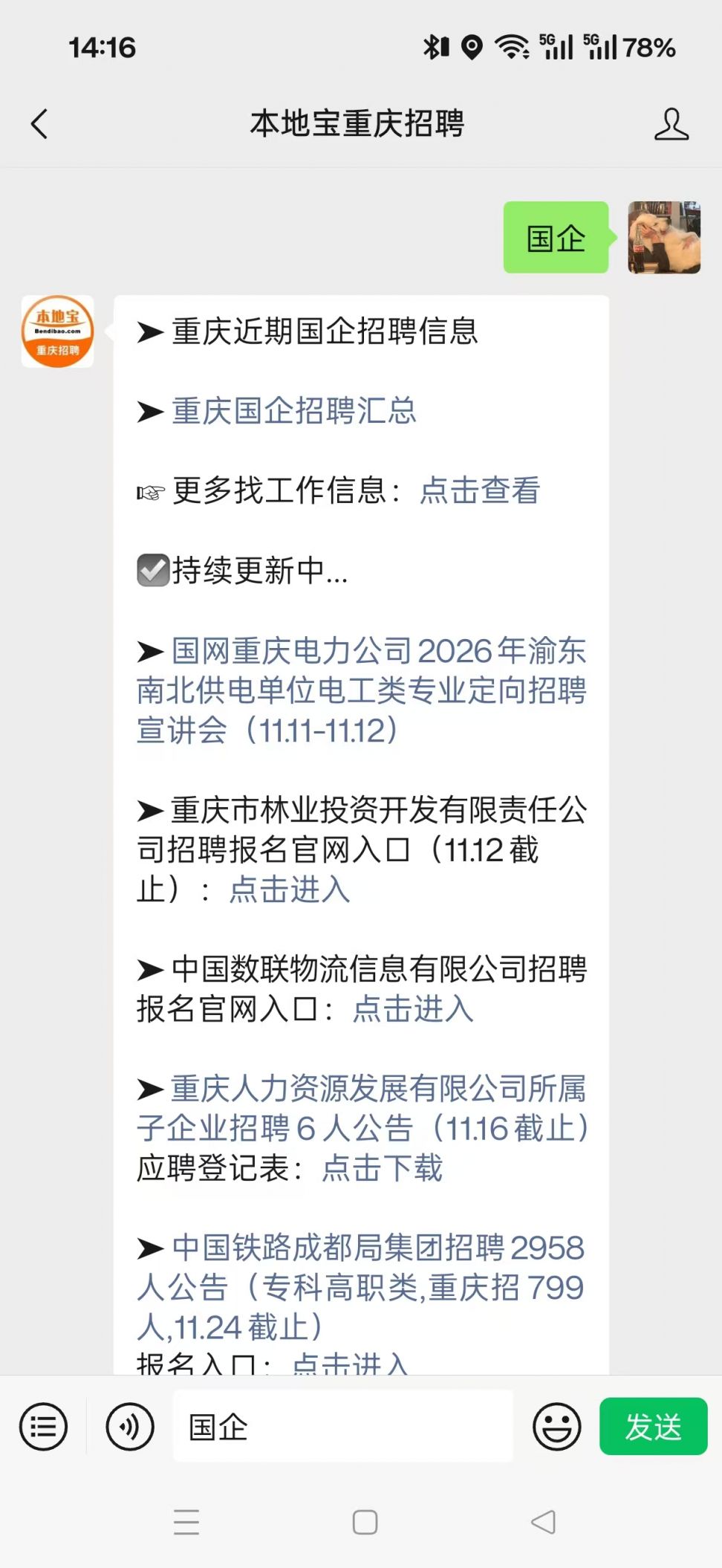Open system recent apps
The width and height of the screenshot is (722, 1568).
186,1522
